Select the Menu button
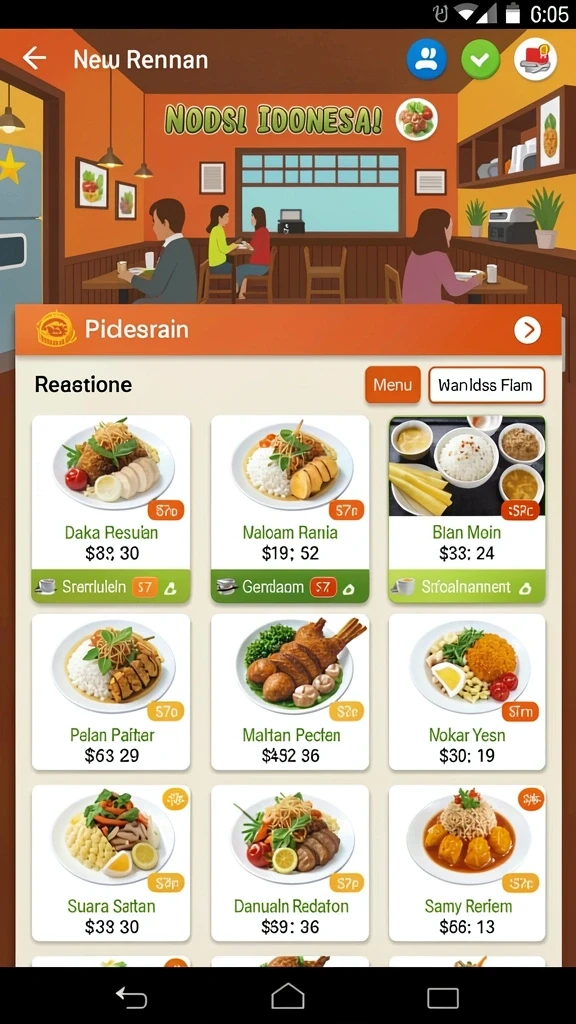This screenshot has height=1024, width=576. coord(392,385)
